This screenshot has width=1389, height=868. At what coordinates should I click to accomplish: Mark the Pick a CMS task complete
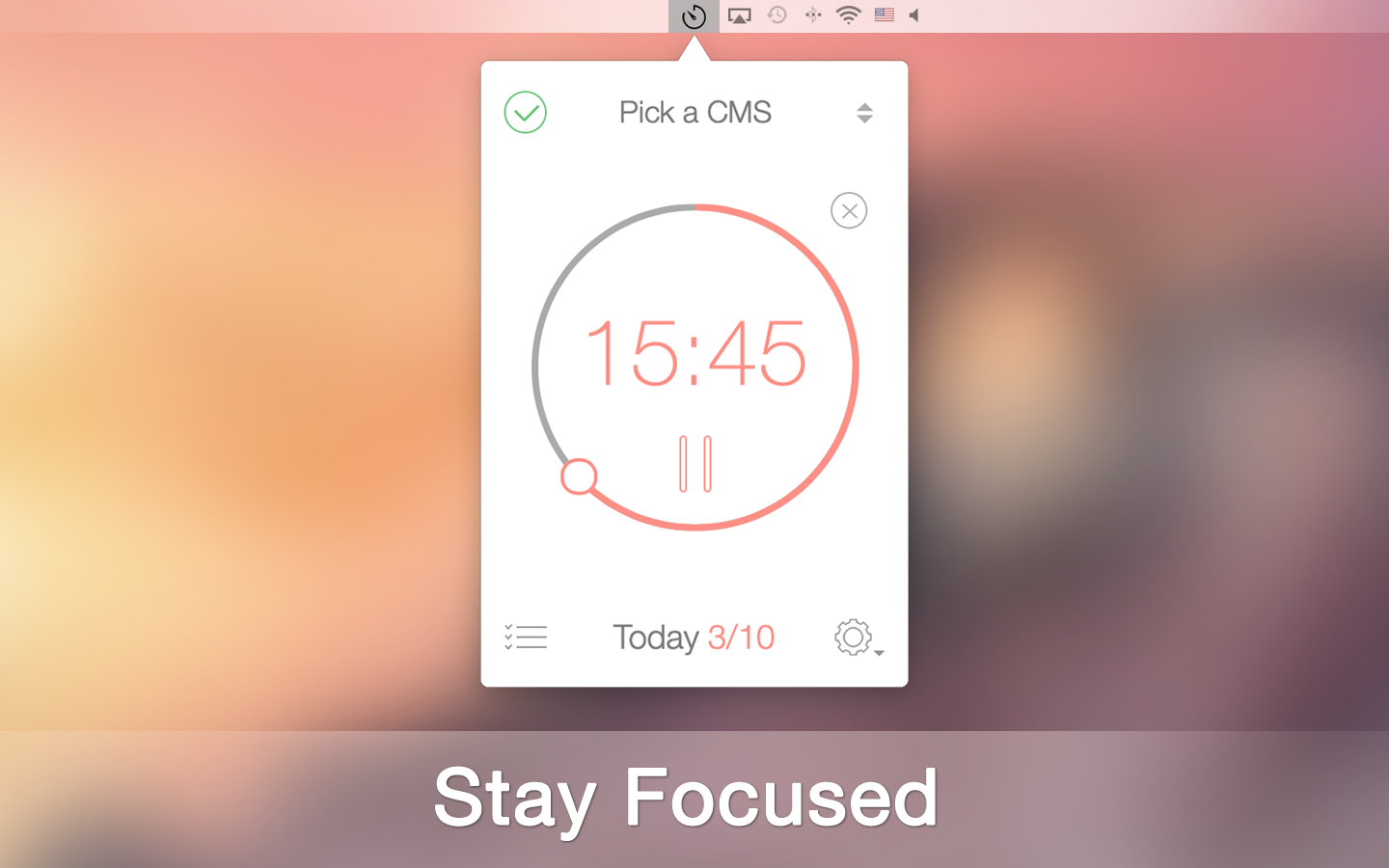[x=526, y=113]
